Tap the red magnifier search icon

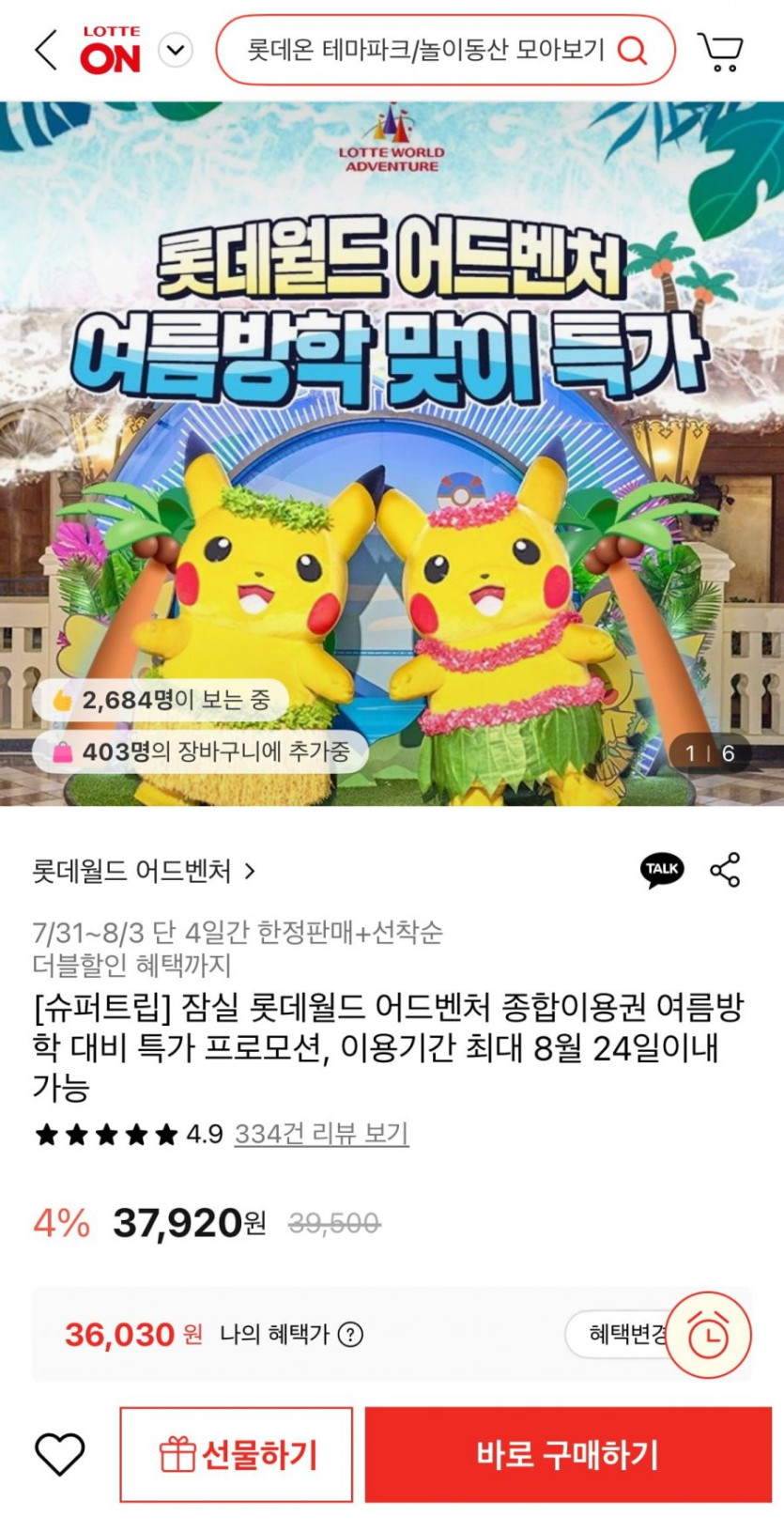(x=633, y=50)
